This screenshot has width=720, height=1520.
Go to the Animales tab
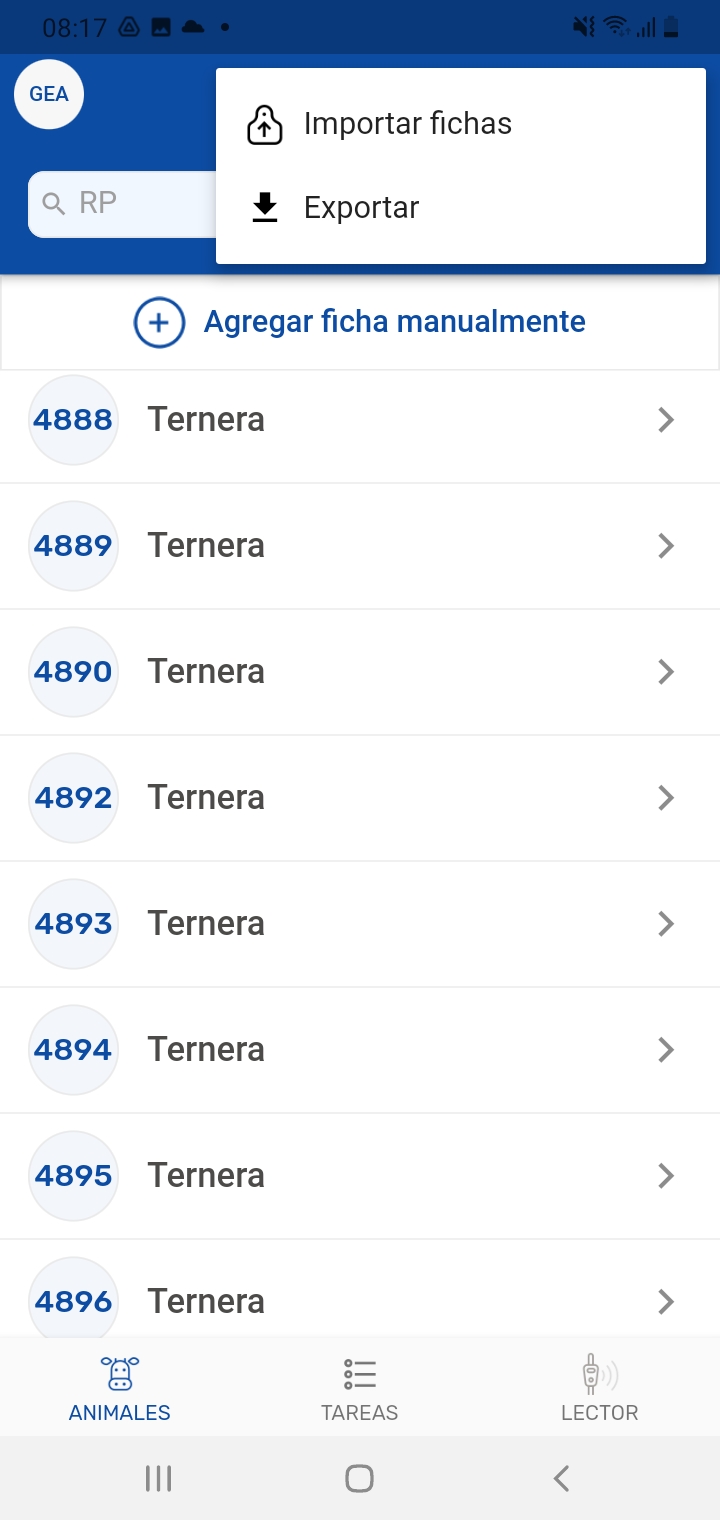tap(120, 1389)
